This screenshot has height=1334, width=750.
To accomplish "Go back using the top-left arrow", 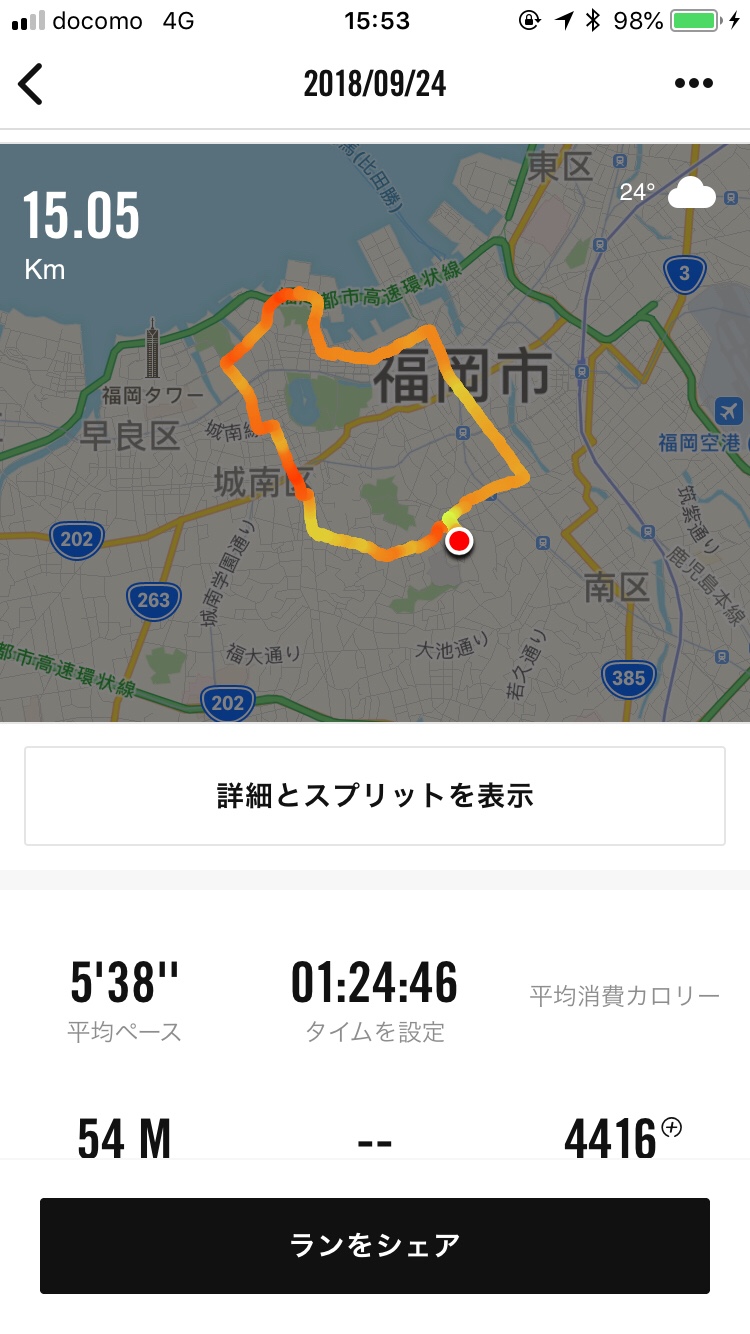I will coord(31,85).
